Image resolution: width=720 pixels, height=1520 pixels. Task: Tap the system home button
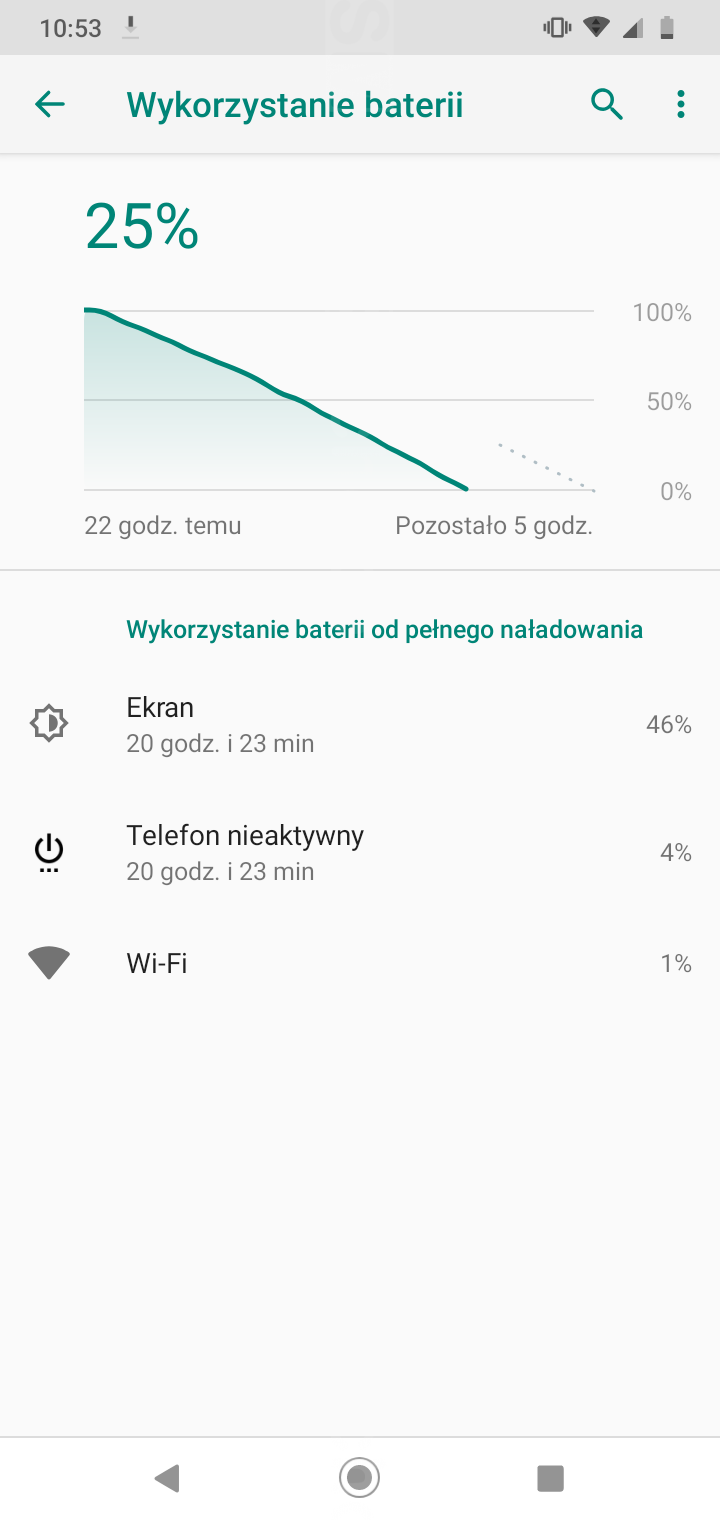[x=359, y=1477]
